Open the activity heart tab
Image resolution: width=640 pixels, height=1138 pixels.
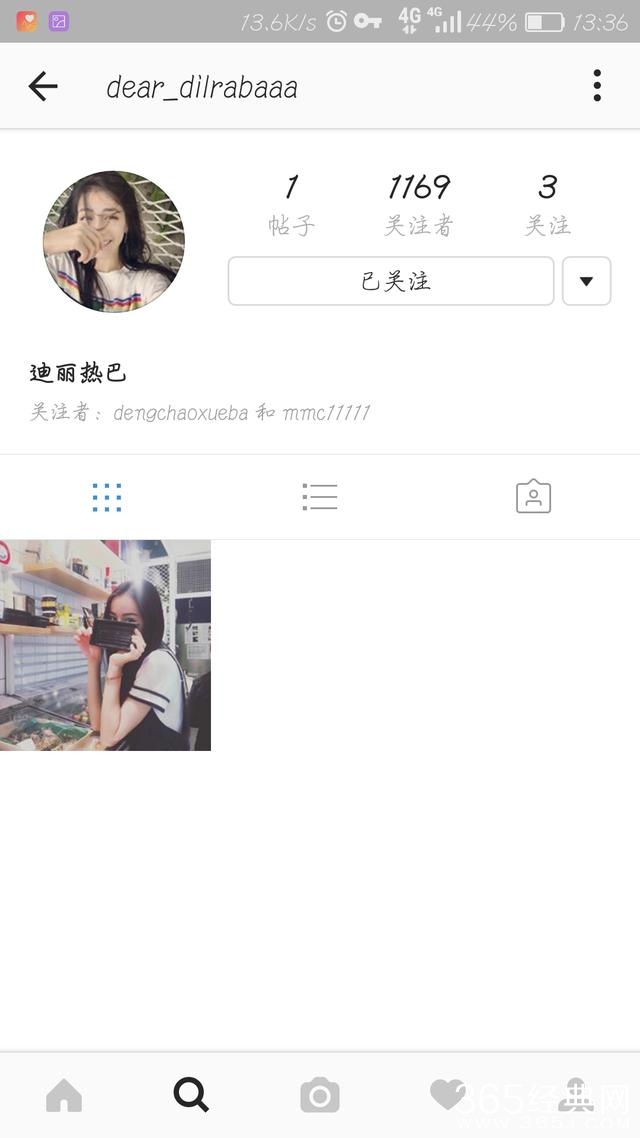coord(447,1096)
